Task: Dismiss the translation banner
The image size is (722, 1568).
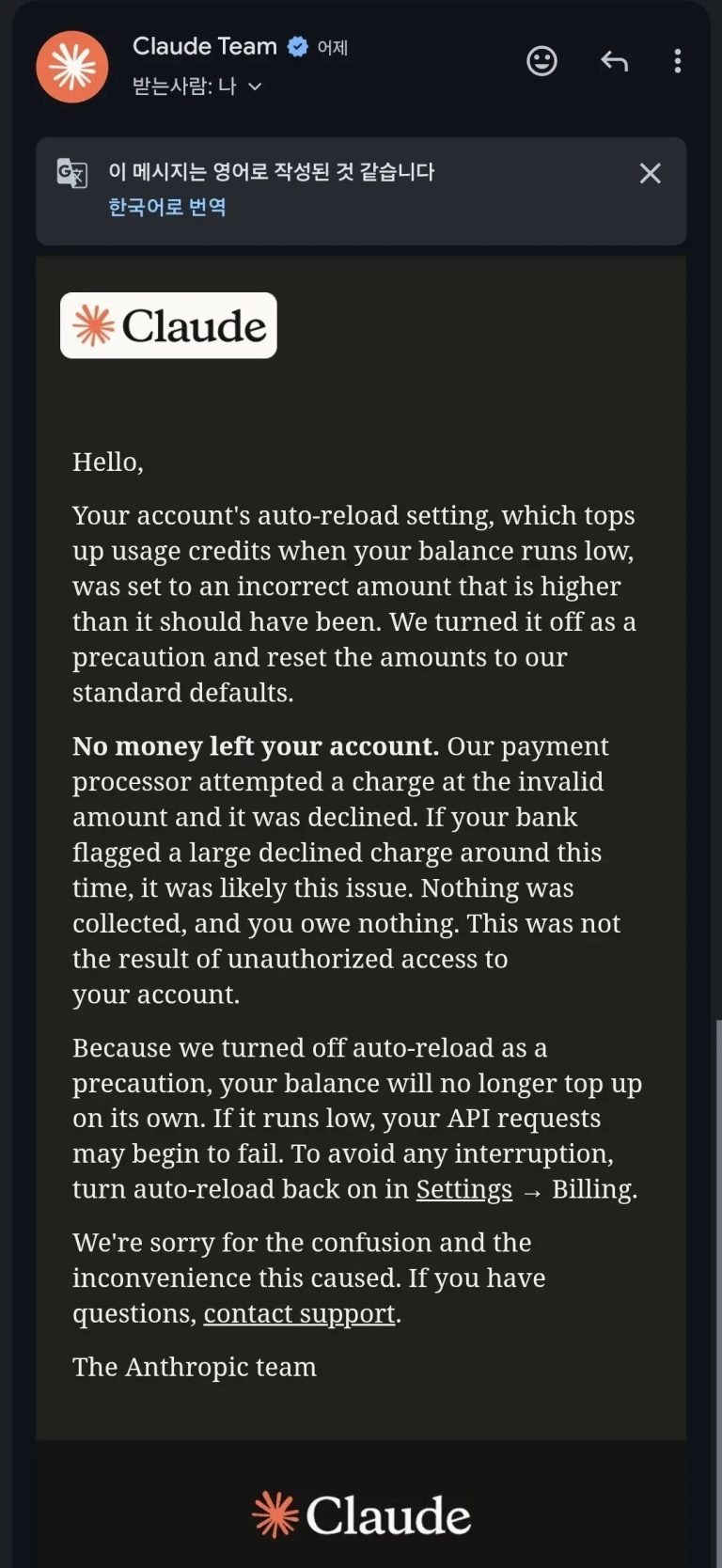Action: tap(651, 173)
